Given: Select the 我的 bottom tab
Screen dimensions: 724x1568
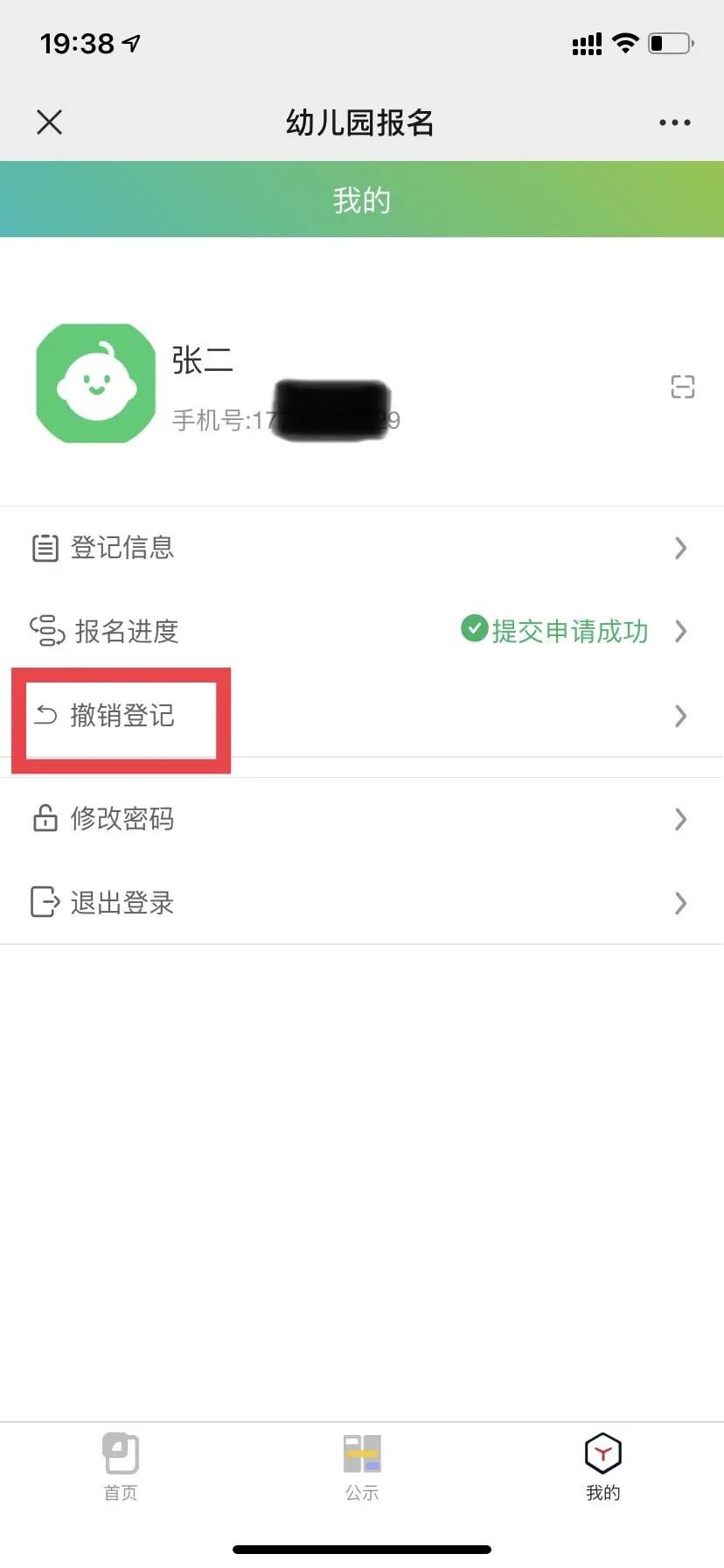Looking at the screenshot, I should 602,1466.
